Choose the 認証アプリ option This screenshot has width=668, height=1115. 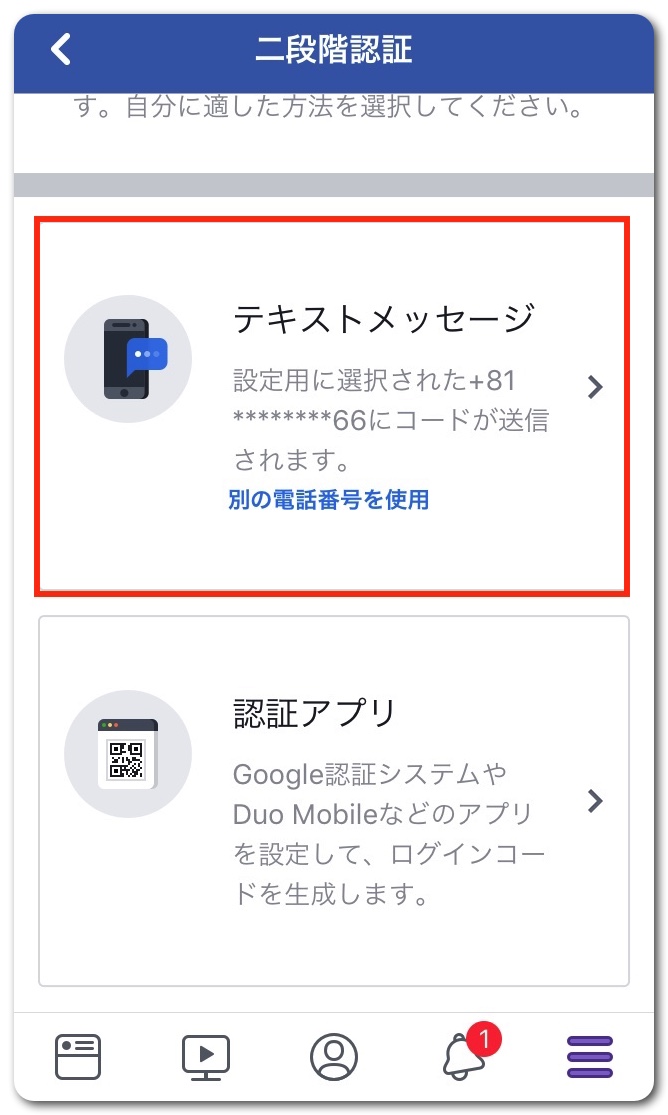coord(334,800)
